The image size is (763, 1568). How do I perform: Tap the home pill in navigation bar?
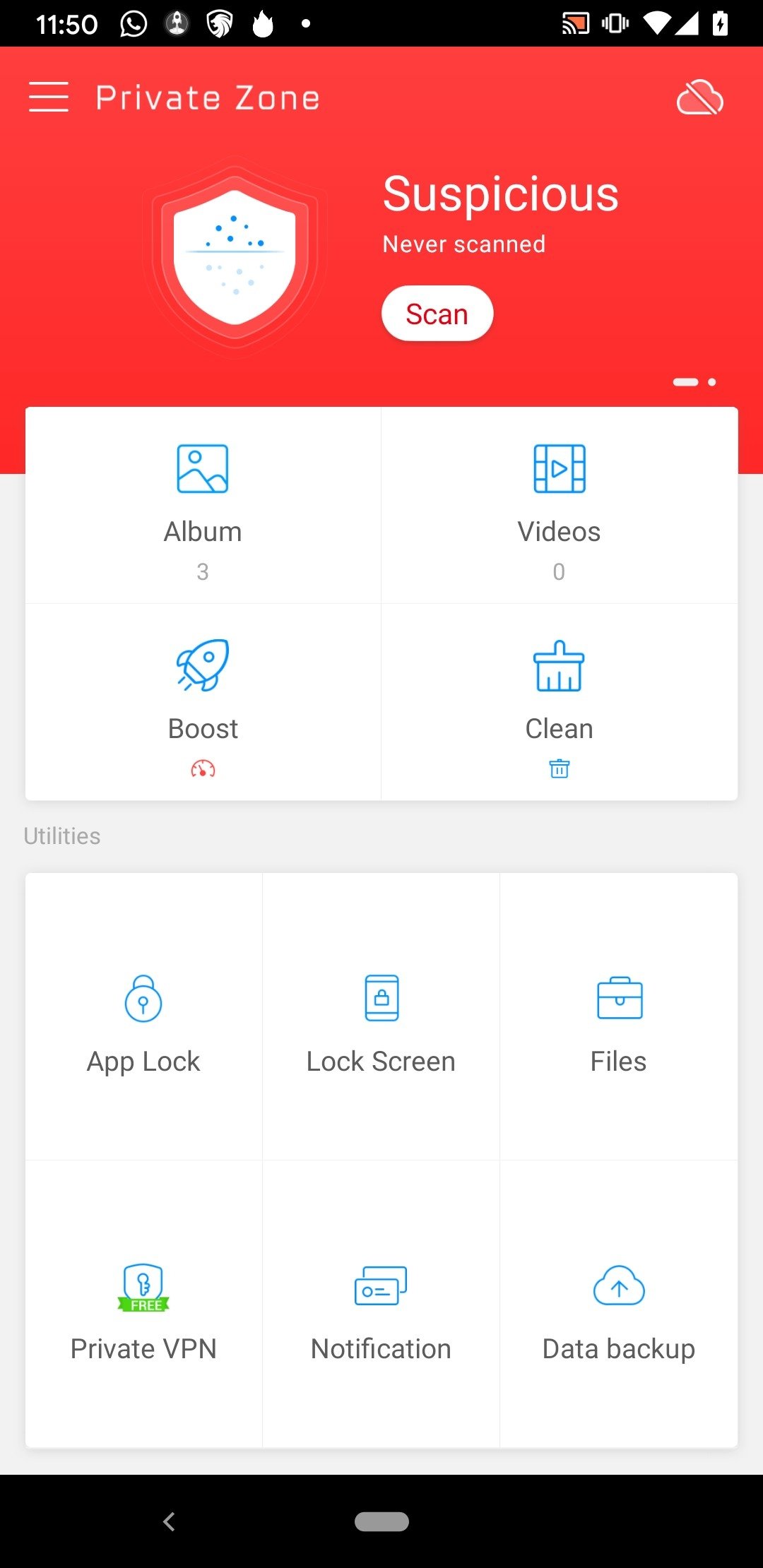coord(381,1521)
